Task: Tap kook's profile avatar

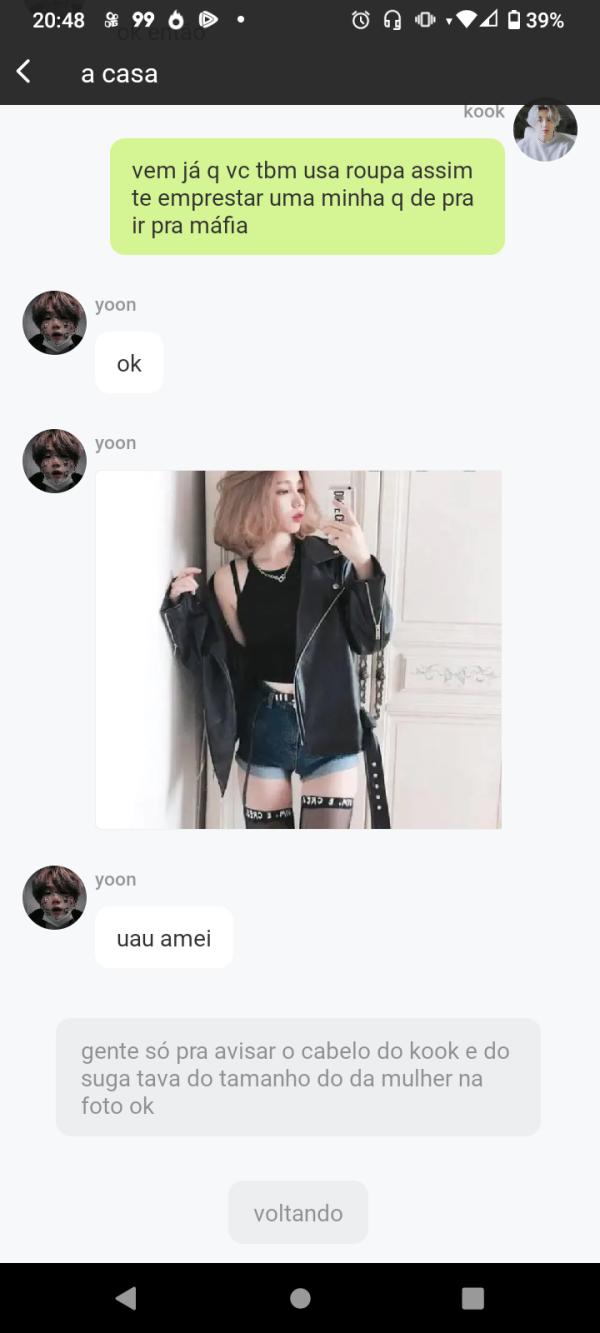Action: pos(545,131)
